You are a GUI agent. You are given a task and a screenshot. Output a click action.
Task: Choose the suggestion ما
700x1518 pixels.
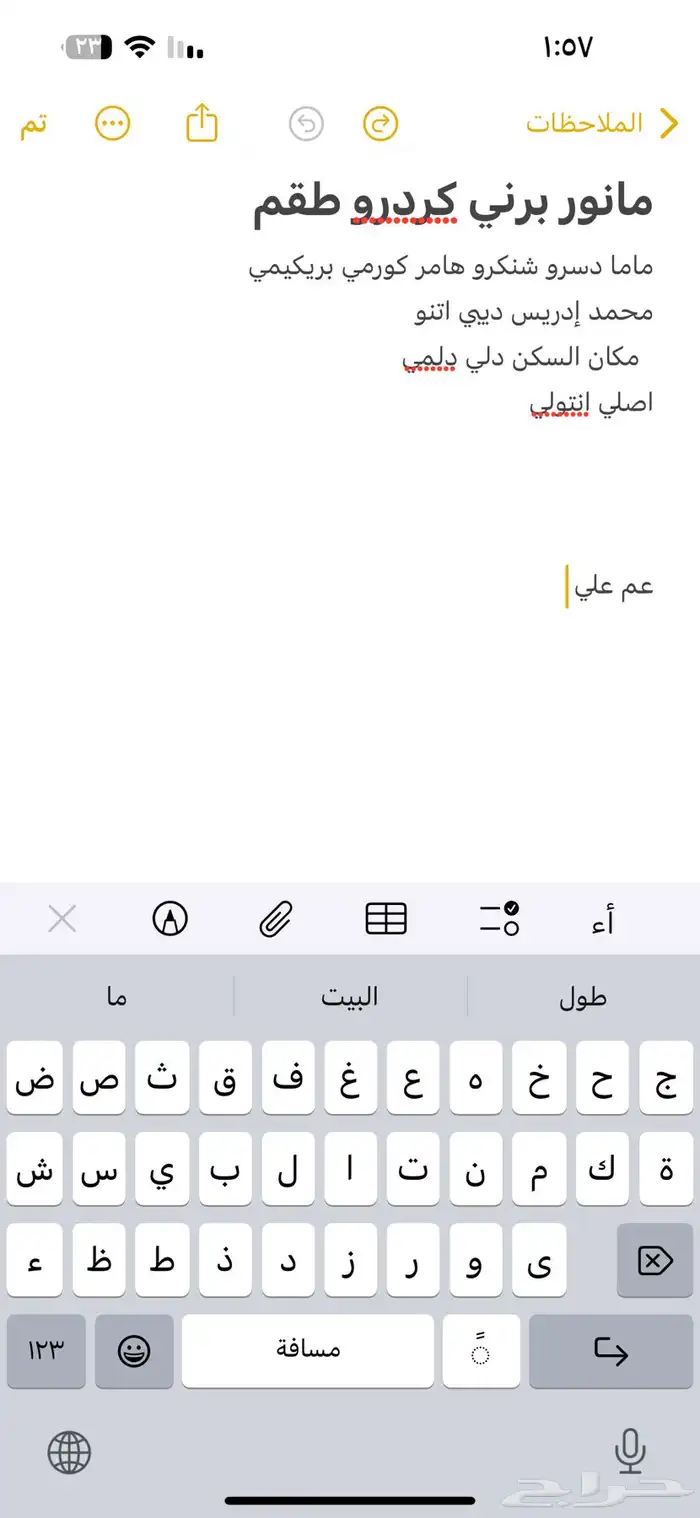(117, 997)
